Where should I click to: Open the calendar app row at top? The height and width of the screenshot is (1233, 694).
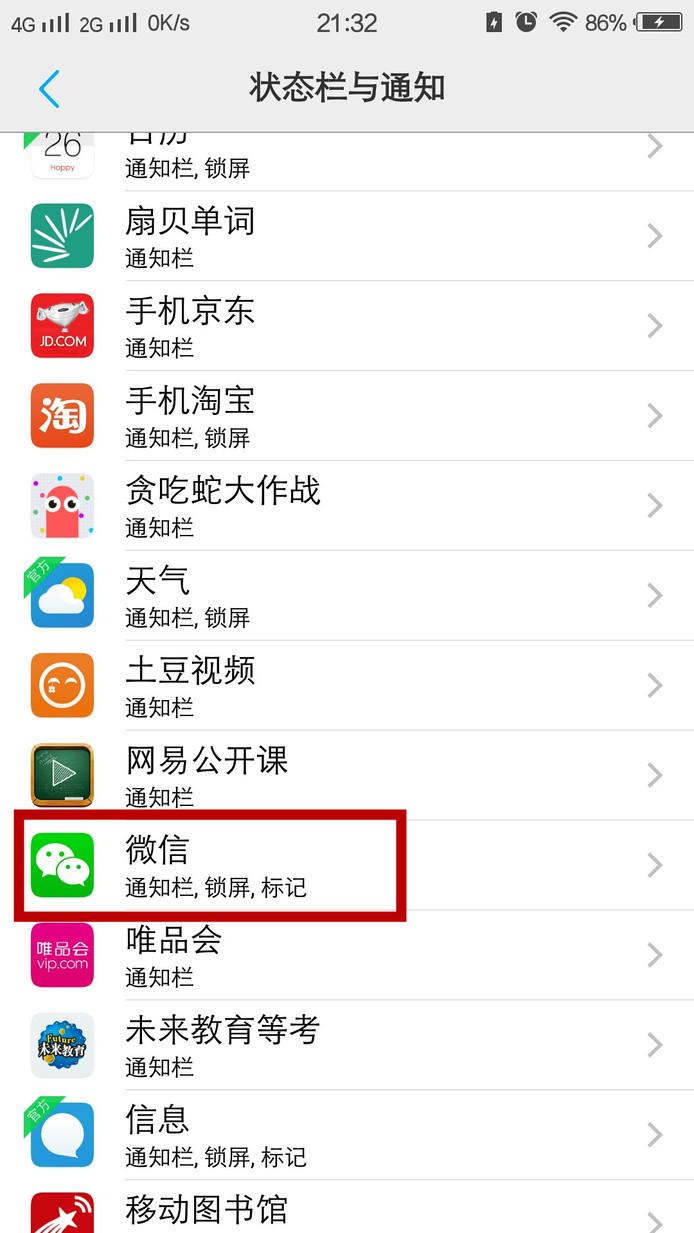347,161
